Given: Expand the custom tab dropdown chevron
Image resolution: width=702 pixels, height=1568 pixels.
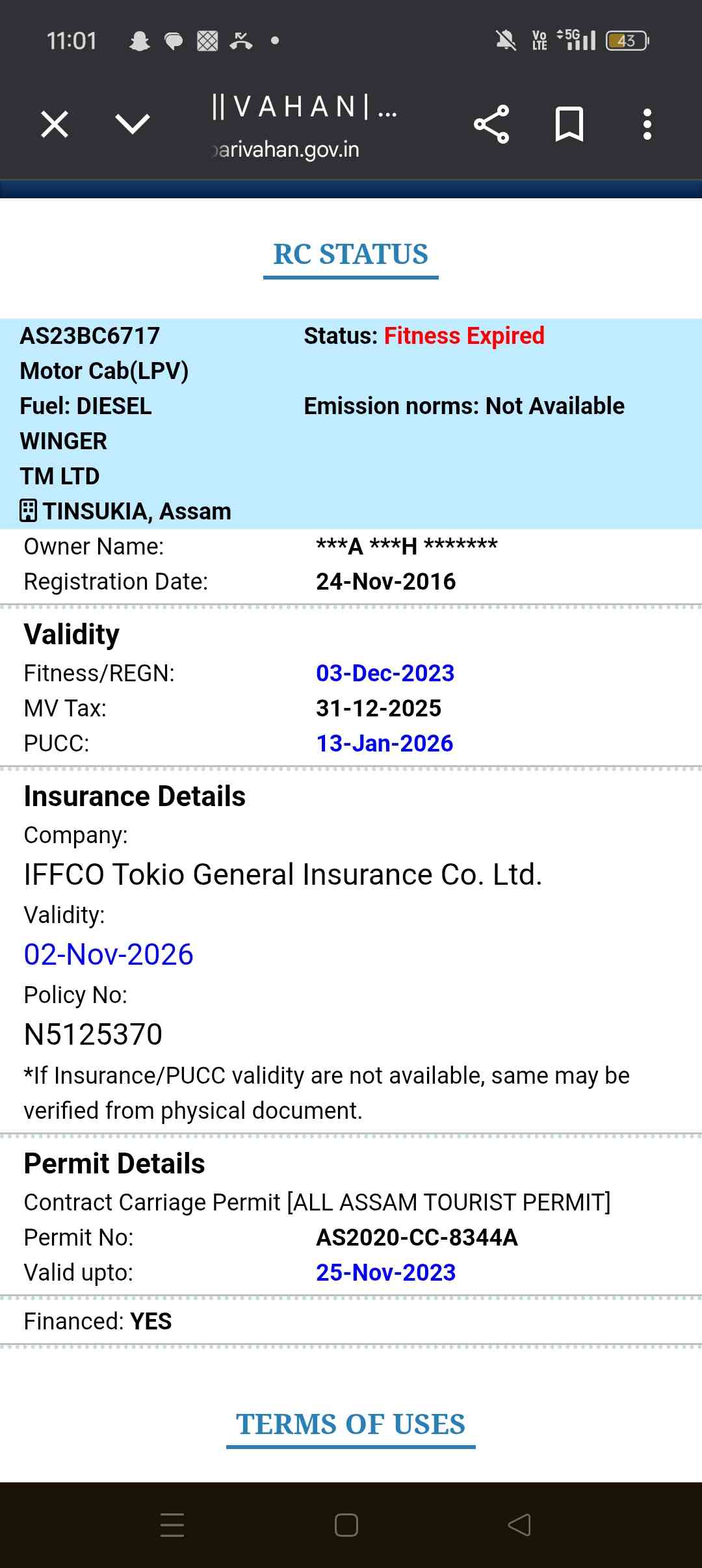Looking at the screenshot, I should (x=133, y=124).
